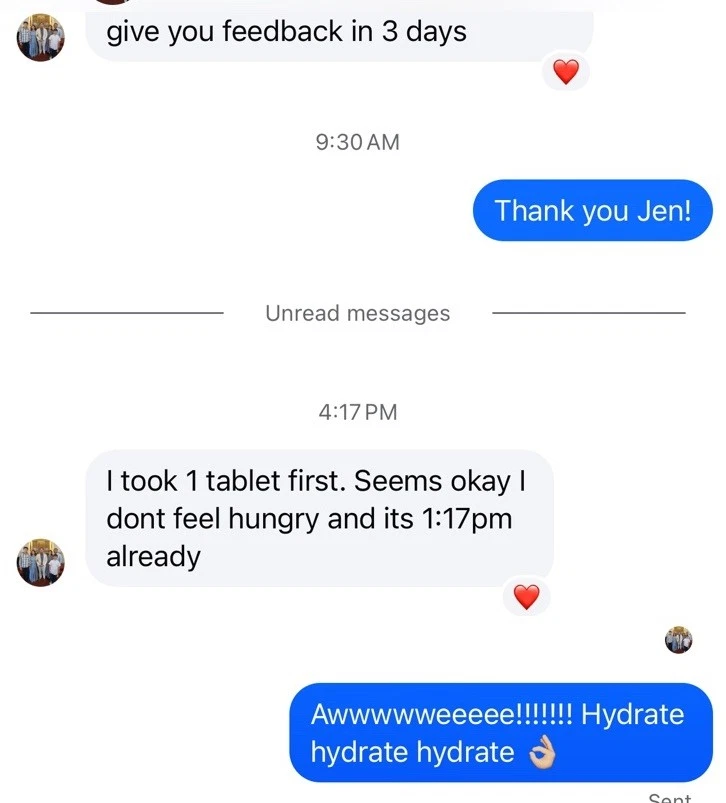View heart reaction on "I took 1 tablet" message
Screen dimensions: 726x803
tap(526, 597)
